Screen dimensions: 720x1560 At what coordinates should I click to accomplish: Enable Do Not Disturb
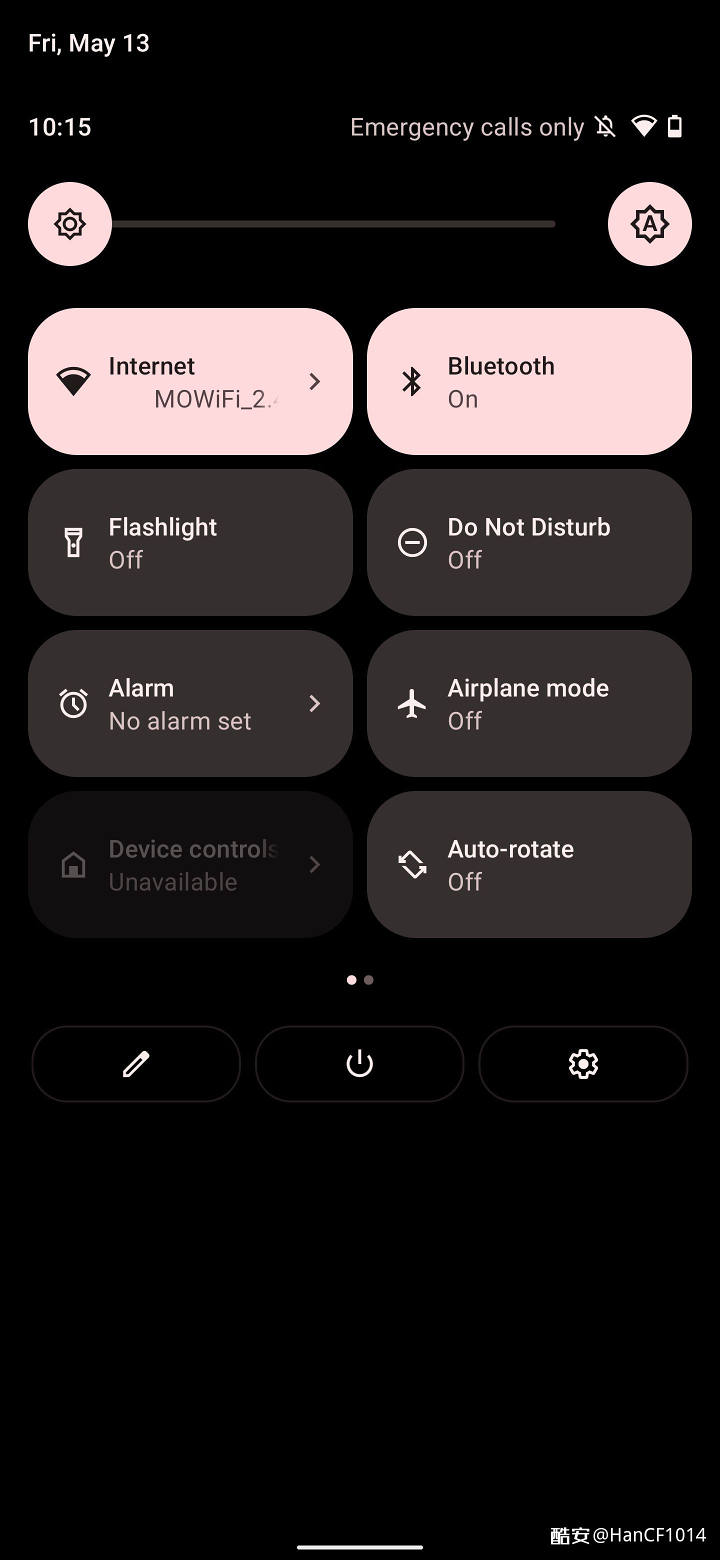pyautogui.click(x=529, y=543)
